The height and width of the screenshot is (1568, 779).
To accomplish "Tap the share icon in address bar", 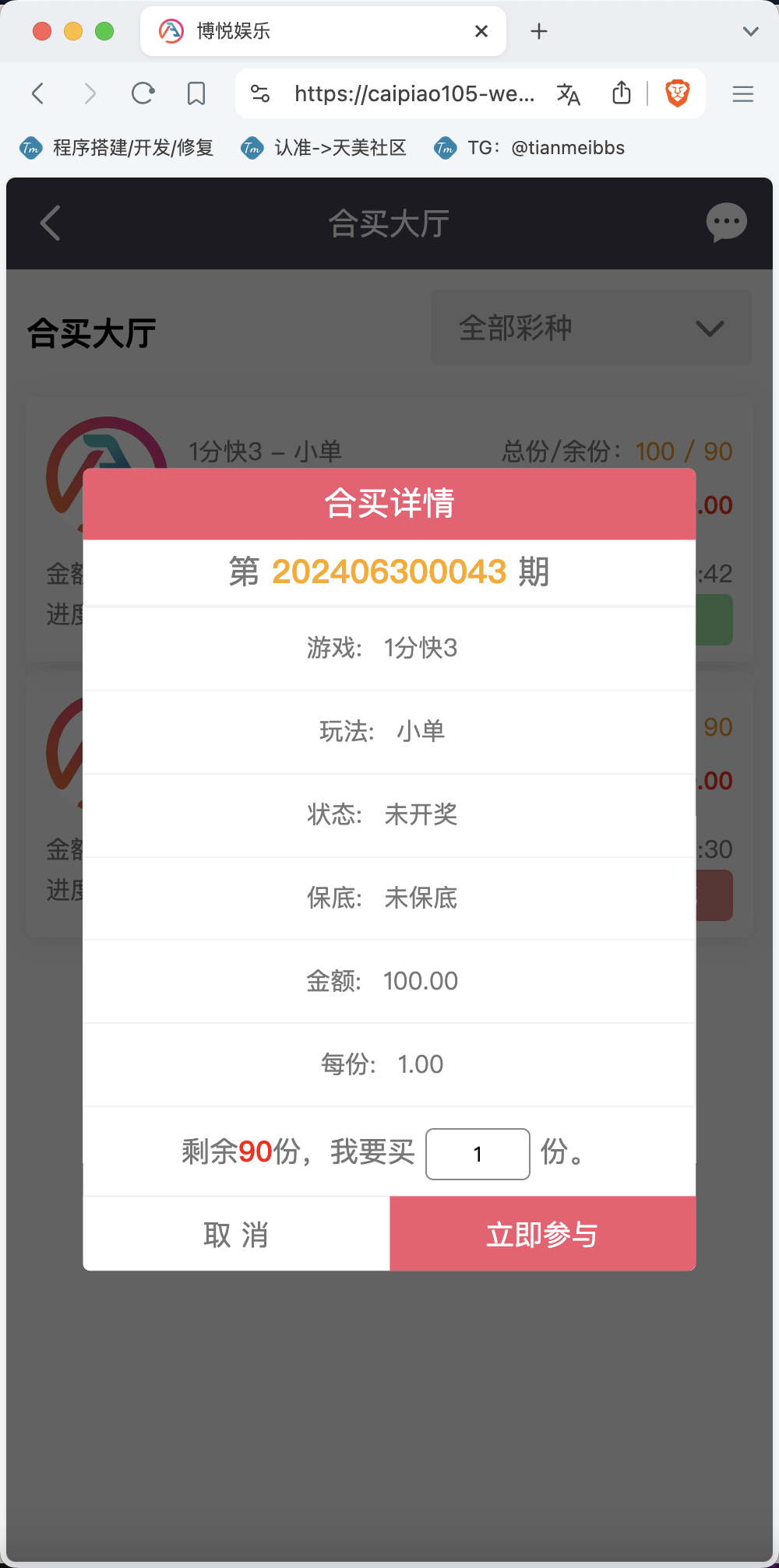I will click(x=621, y=93).
